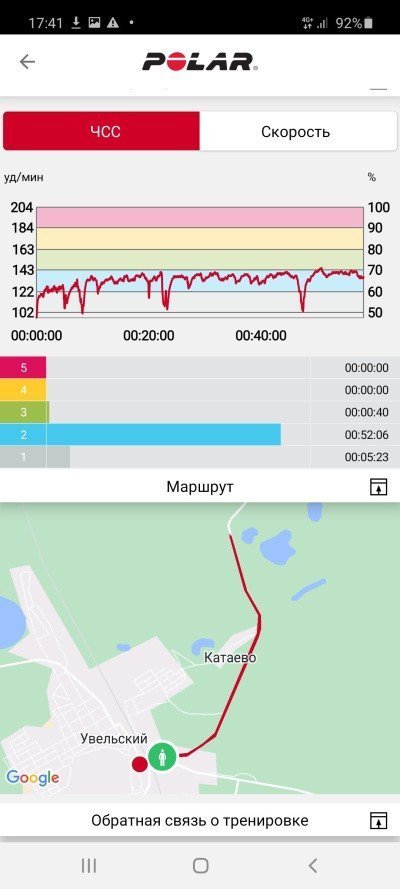Switch to the Скорость tab
Image resolution: width=400 pixels, height=889 pixels.
[x=297, y=131]
